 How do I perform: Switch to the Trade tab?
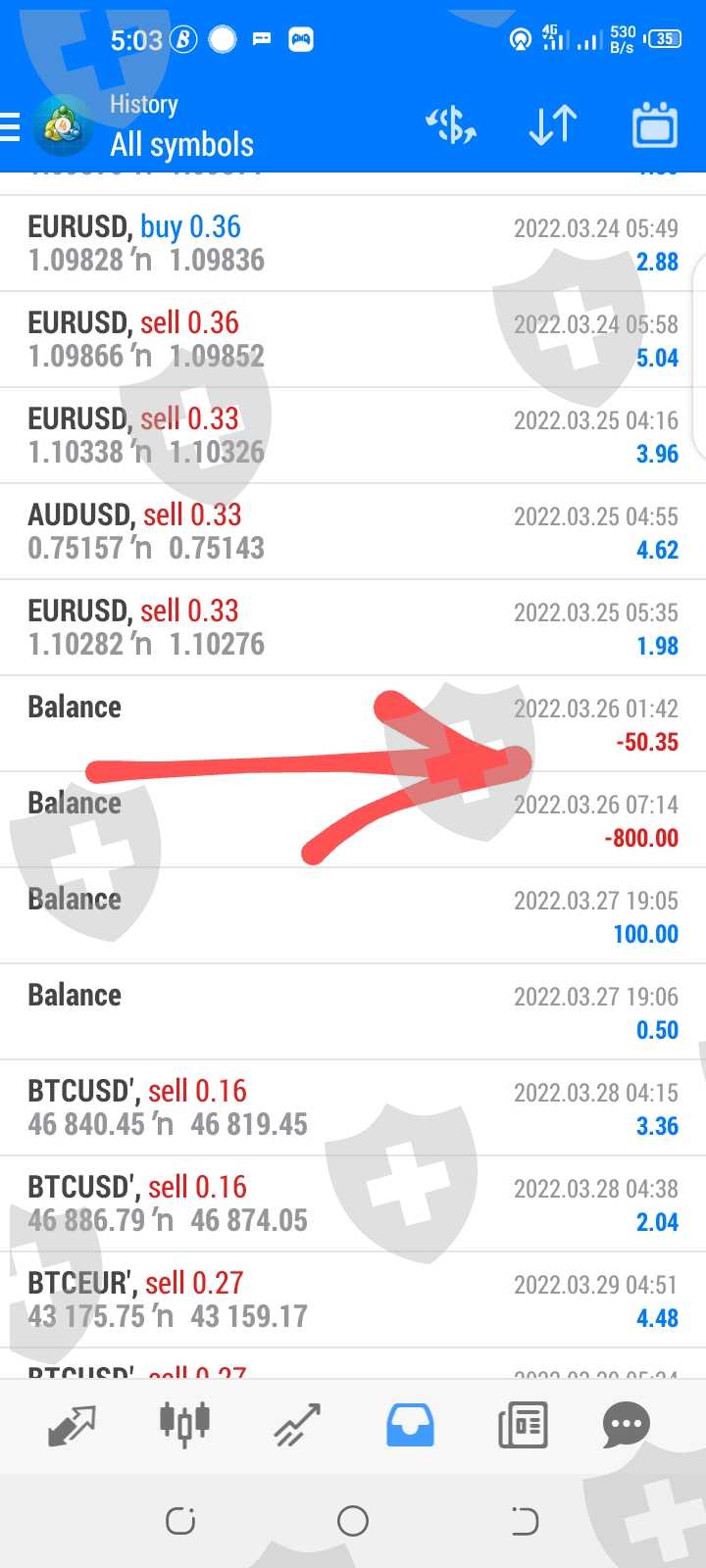[297, 1425]
